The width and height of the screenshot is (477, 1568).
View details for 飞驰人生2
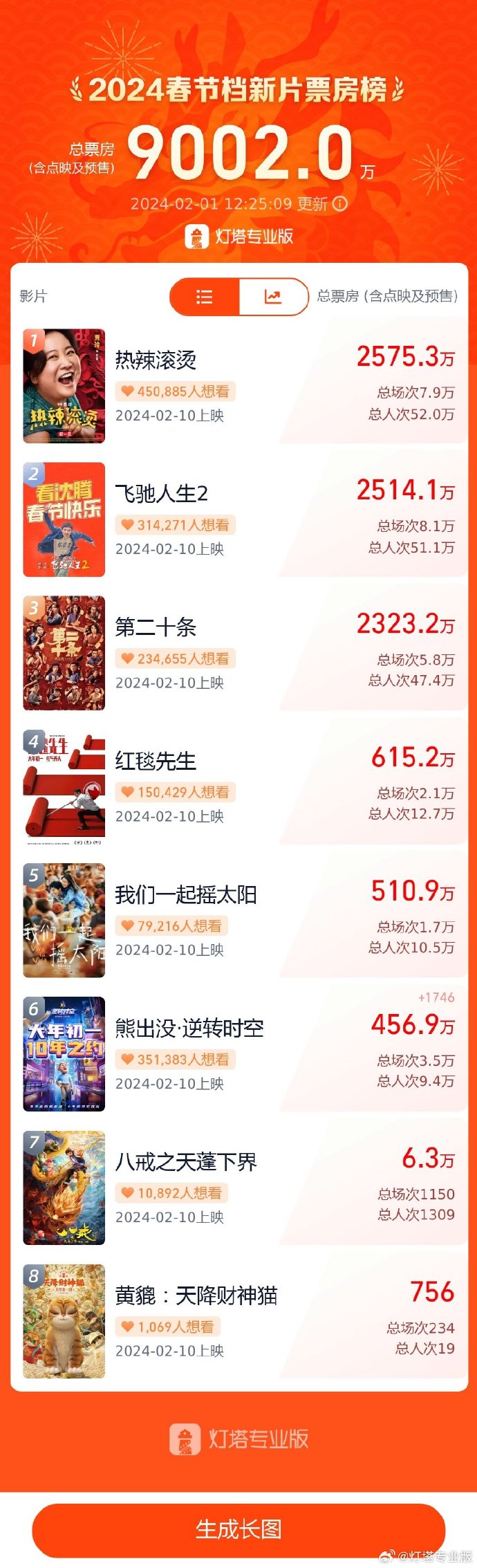[238, 519]
